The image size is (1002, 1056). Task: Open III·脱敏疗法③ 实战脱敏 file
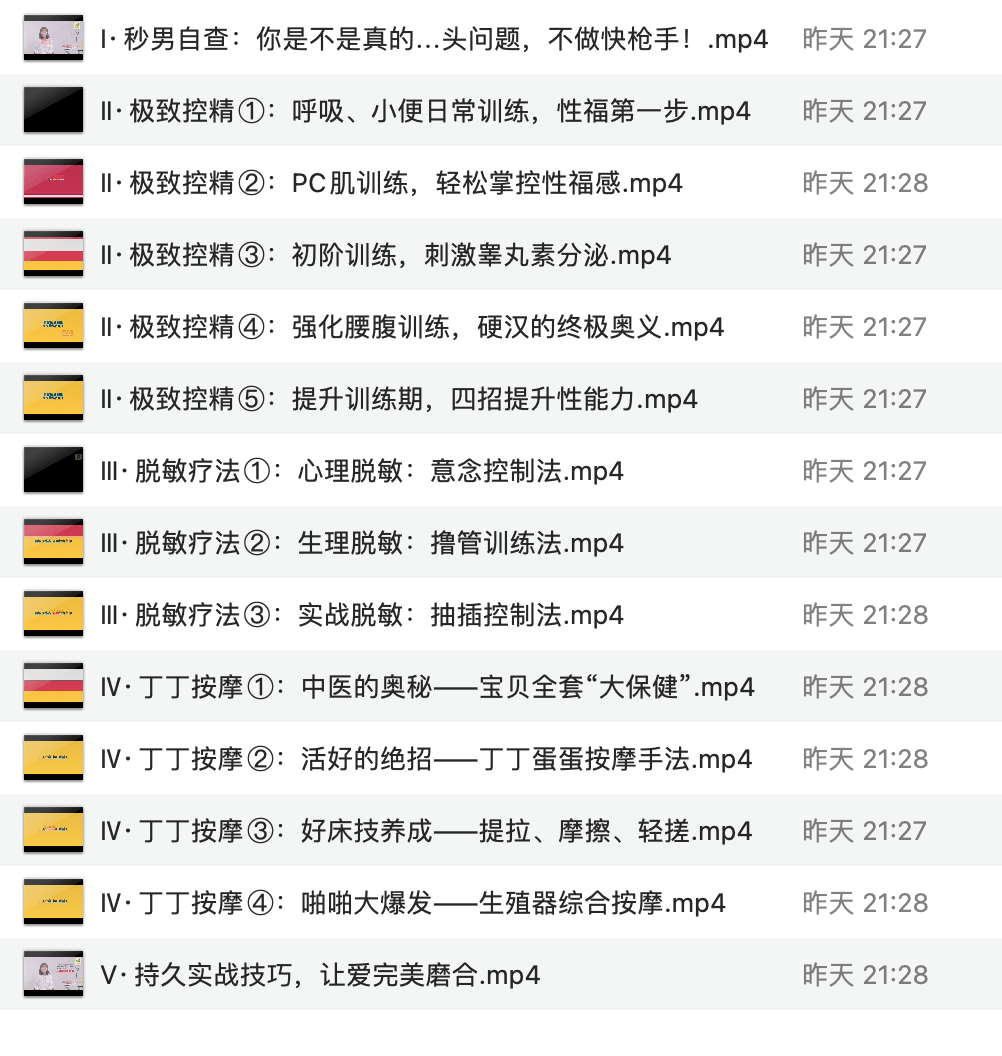point(362,615)
